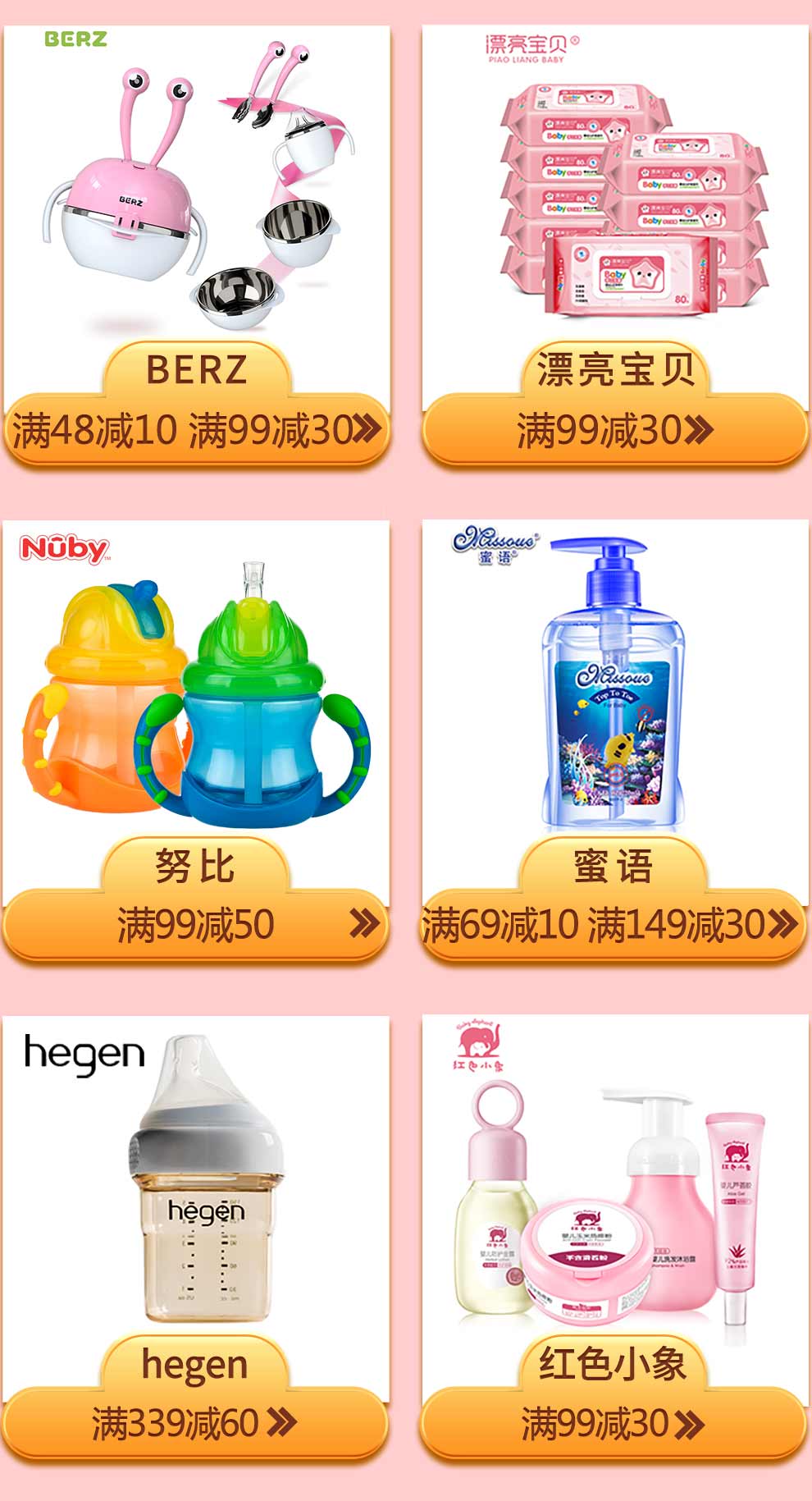
Task: Tap 红色小象 满99减30 offer button
Action: point(613,1423)
